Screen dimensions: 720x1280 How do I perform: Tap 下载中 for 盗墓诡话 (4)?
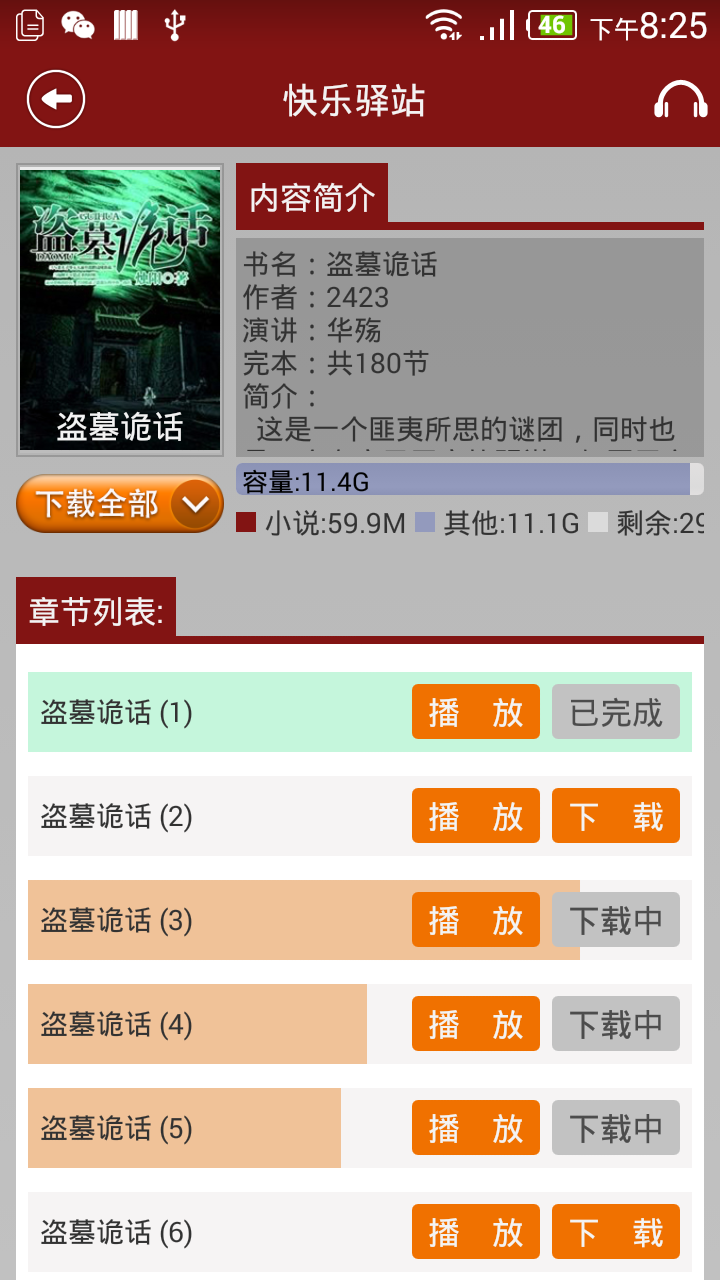pyautogui.click(x=616, y=1024)
